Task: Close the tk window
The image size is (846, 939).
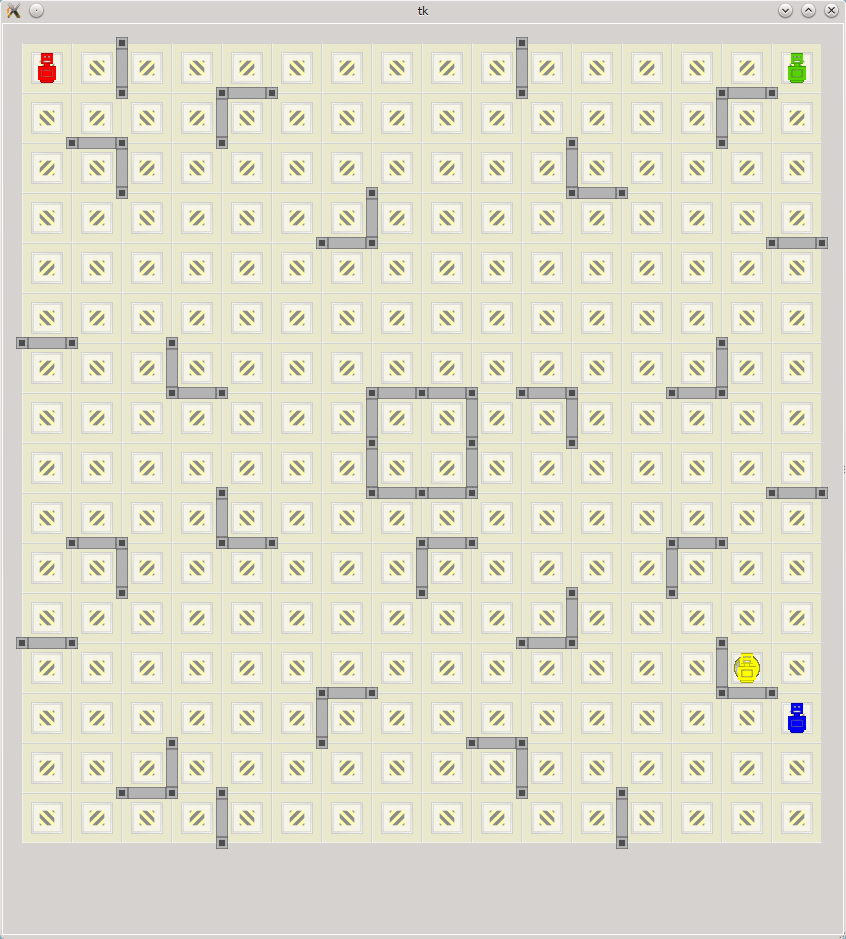Action: click(830, 11)
